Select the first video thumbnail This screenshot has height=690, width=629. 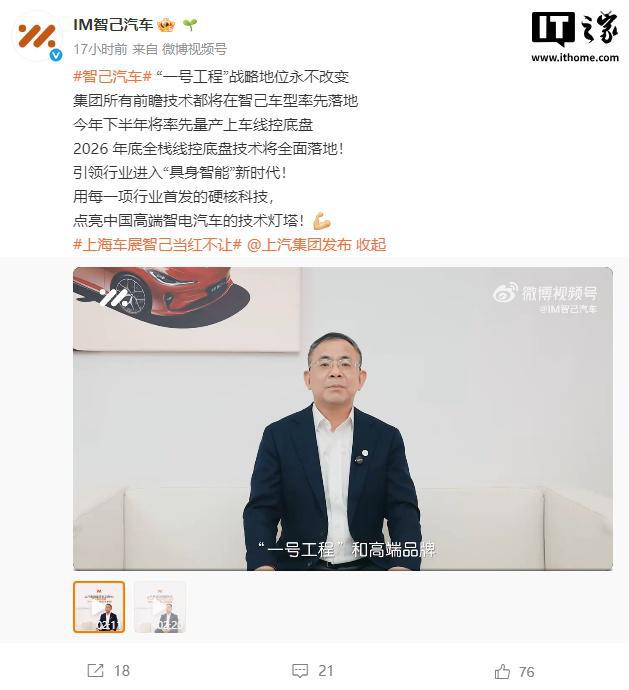[x=99, y=607]
